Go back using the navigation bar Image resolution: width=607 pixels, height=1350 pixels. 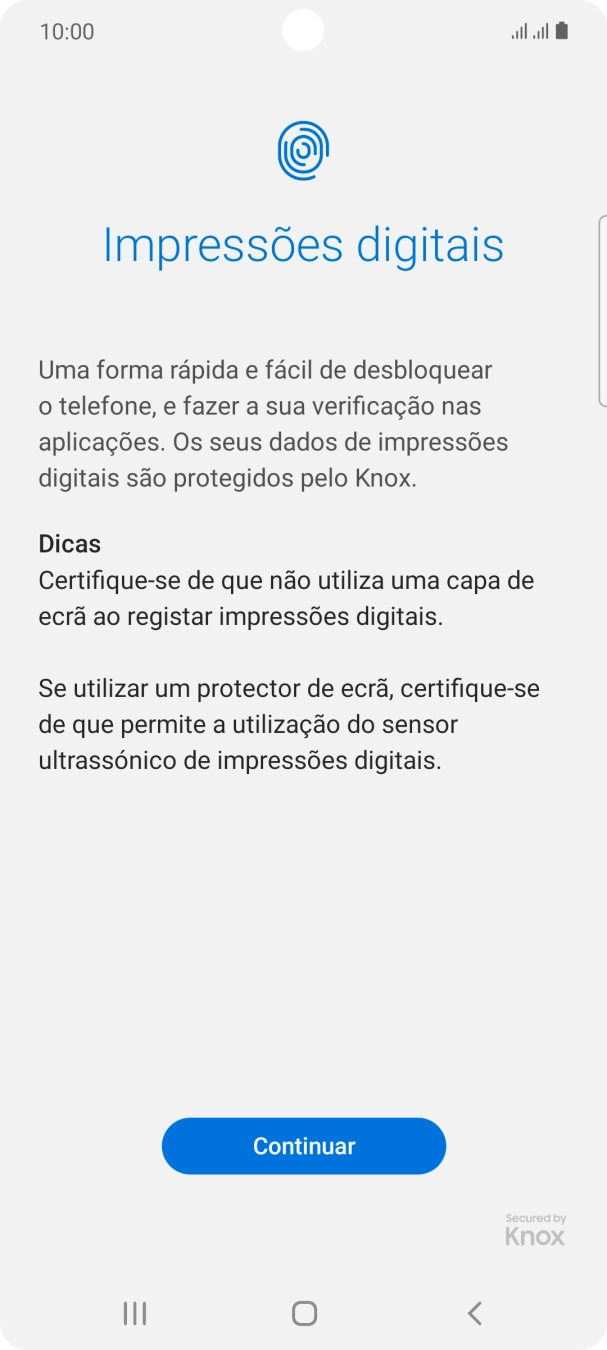[x=475, y=1313]
